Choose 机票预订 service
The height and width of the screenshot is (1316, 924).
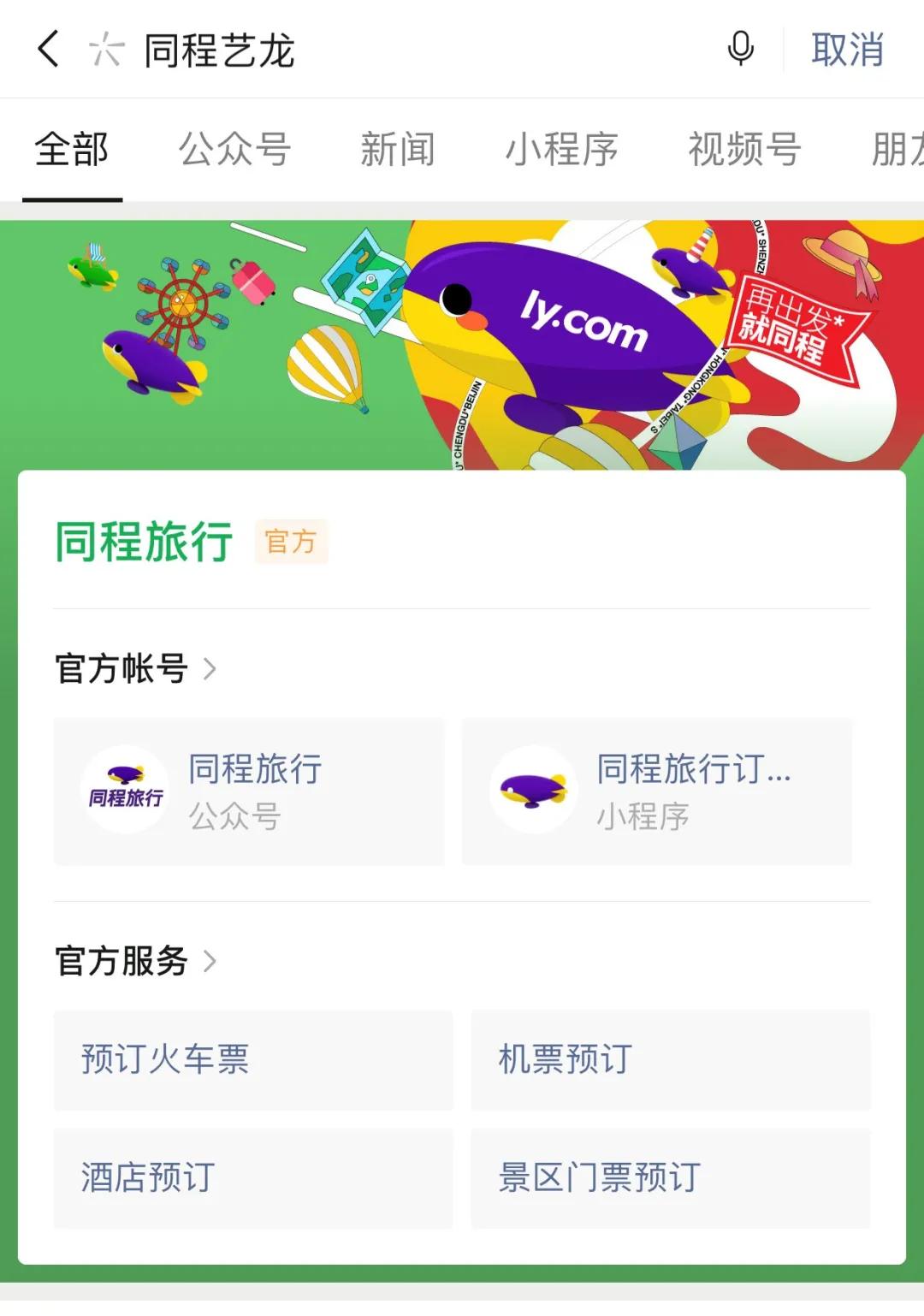coord(670,1060)
